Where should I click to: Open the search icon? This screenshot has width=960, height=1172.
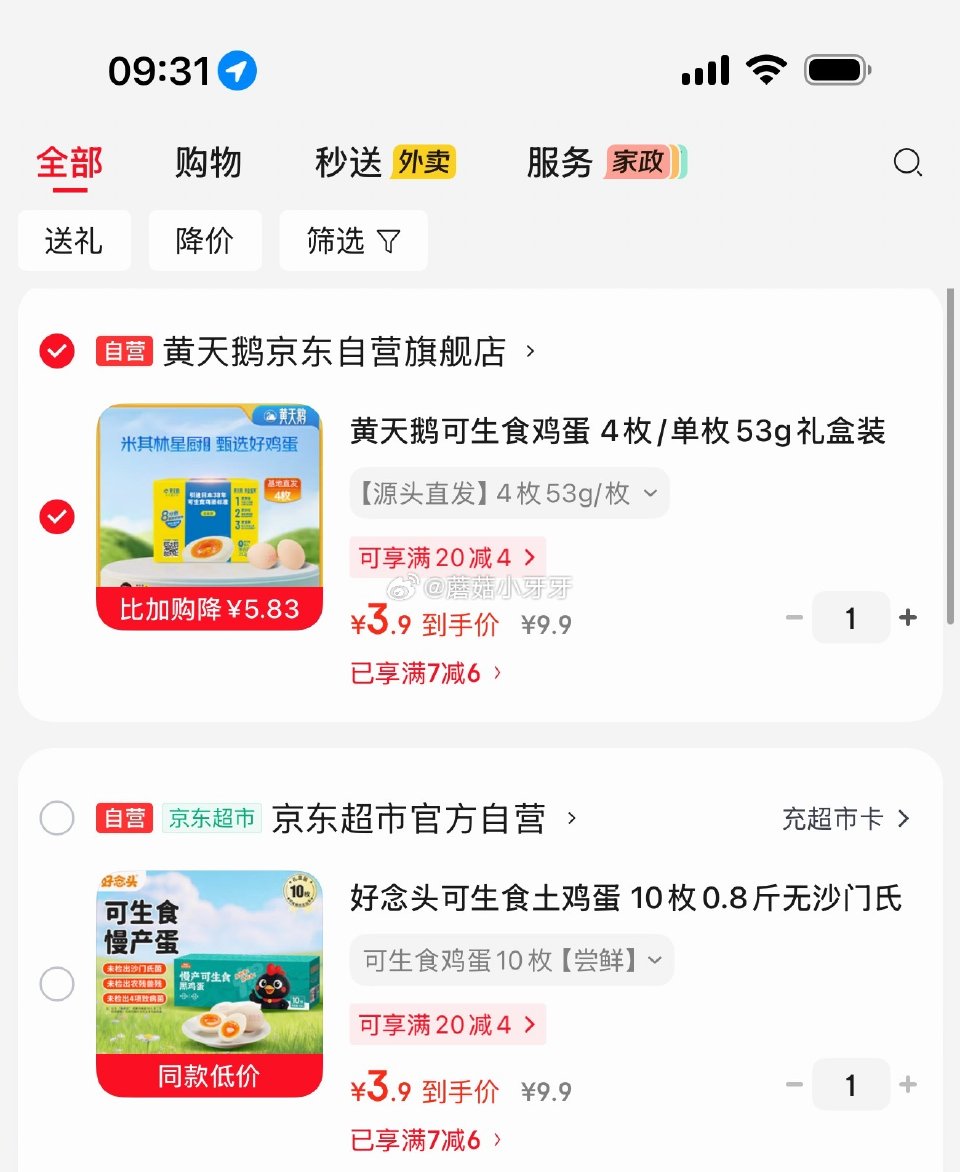point(907,163)
